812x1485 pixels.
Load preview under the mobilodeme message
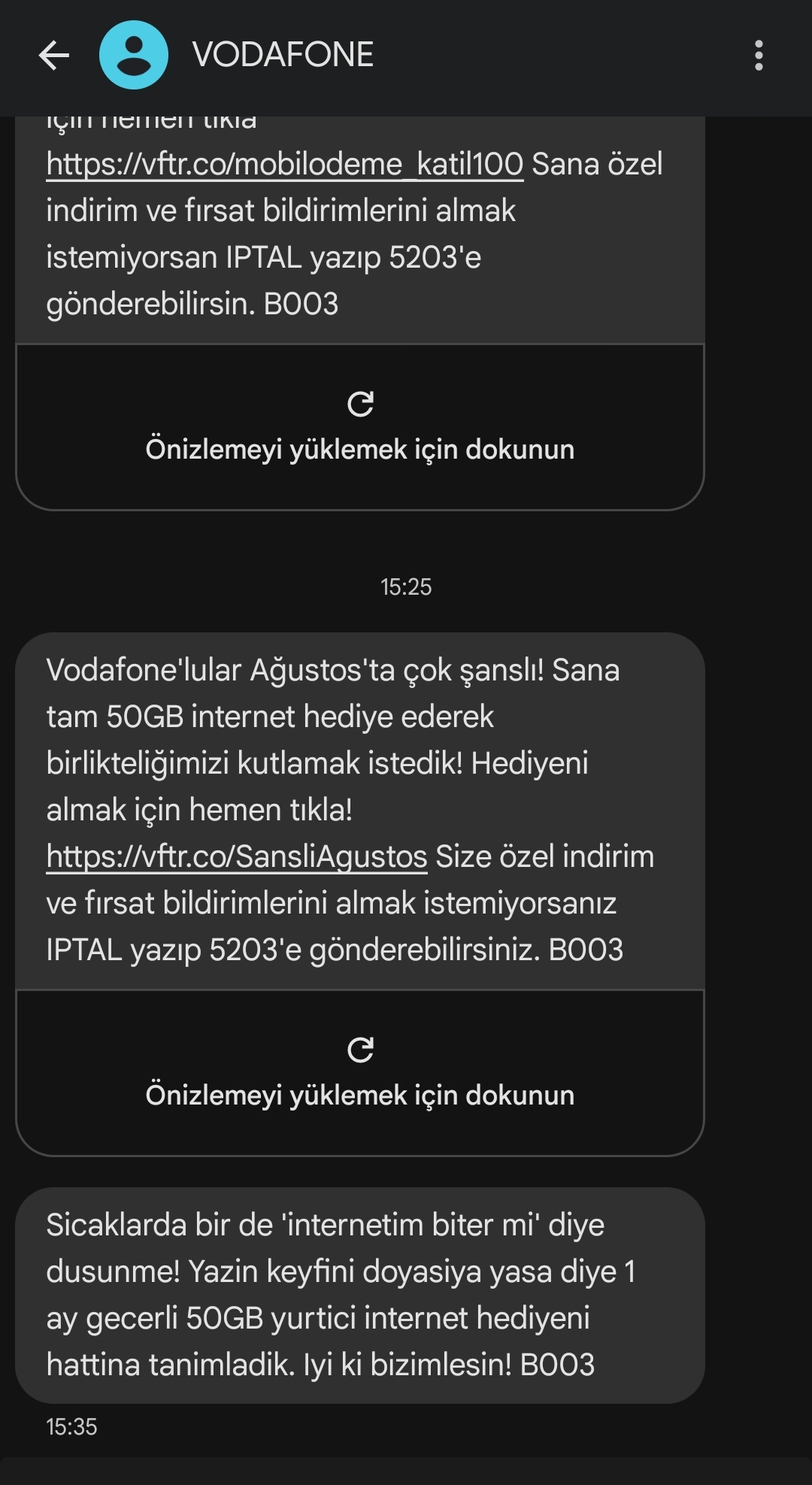(x=360, y=427)
